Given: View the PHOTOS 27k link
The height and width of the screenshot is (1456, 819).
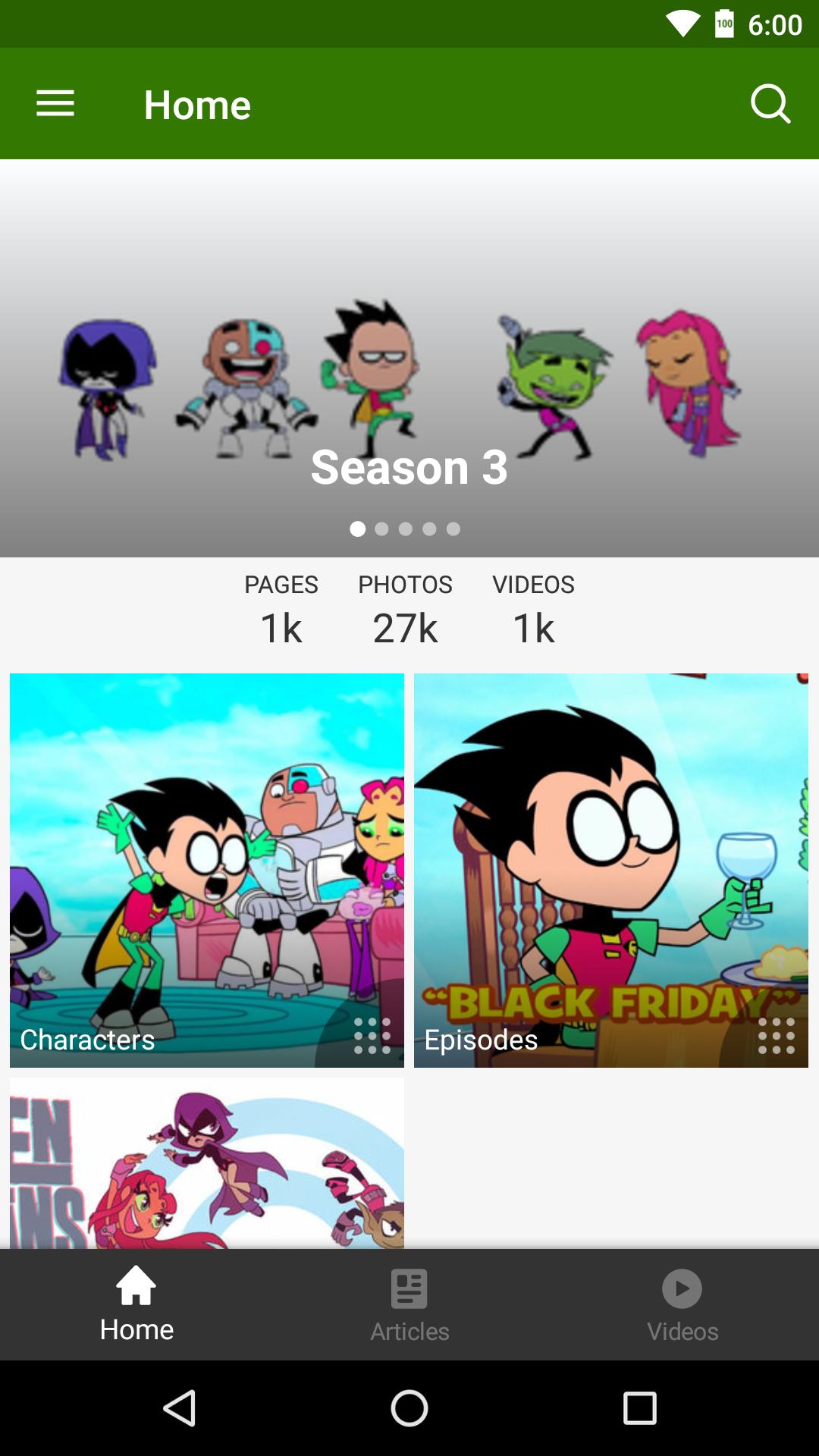Looking at the screenshot, I should click(405, 607).
